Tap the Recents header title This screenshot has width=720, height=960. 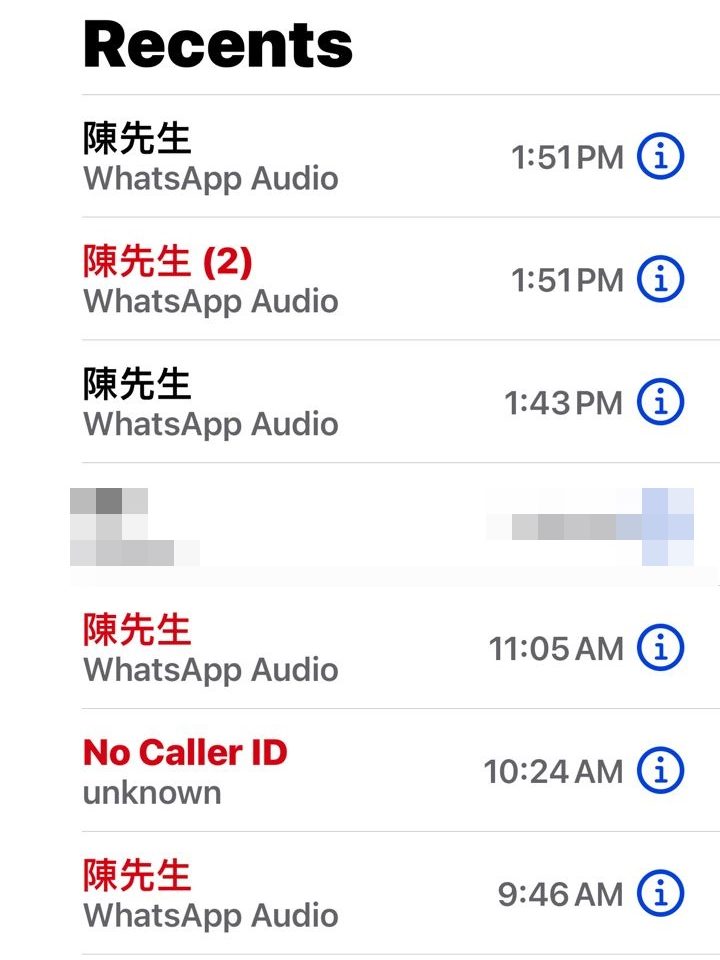point(216,42)
